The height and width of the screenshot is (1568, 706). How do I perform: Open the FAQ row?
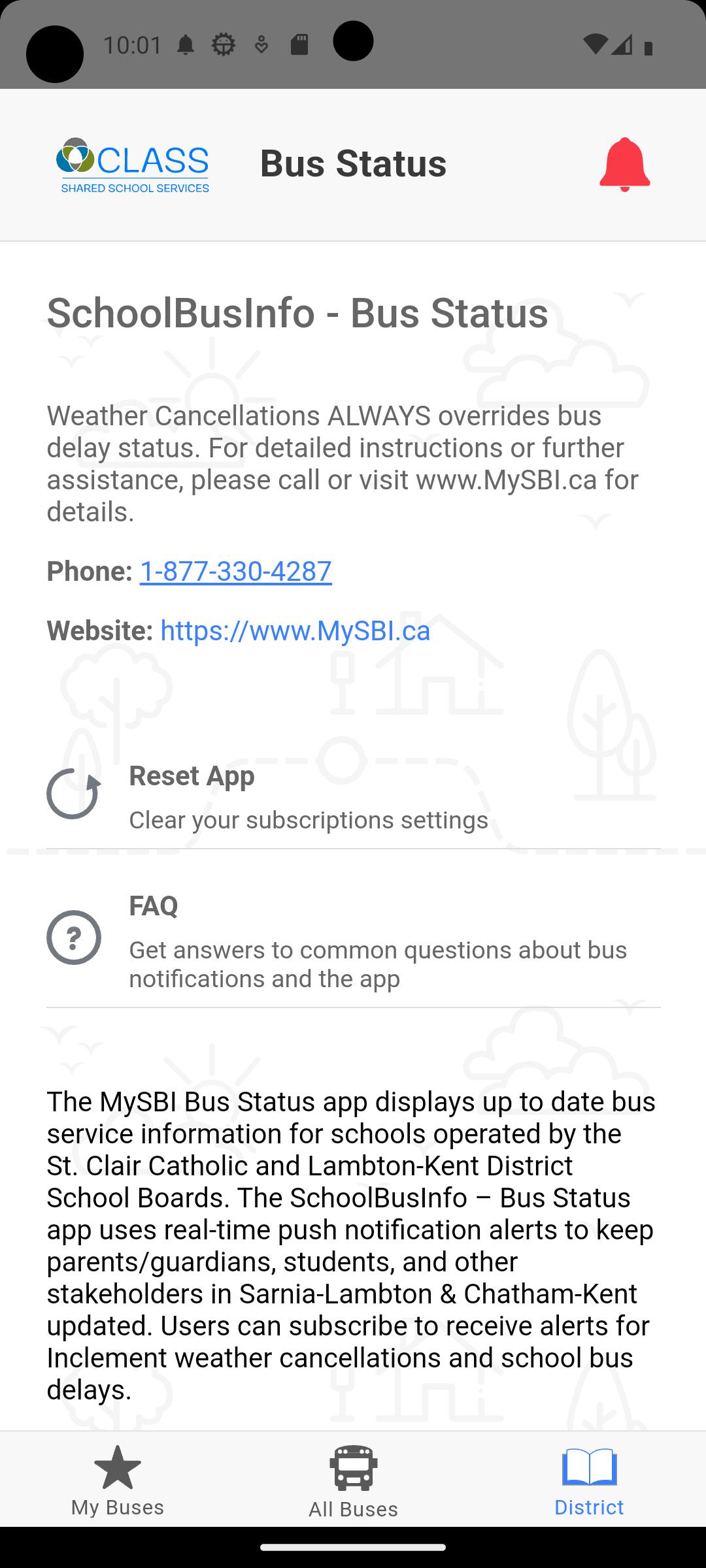click(x=353, y=941)
